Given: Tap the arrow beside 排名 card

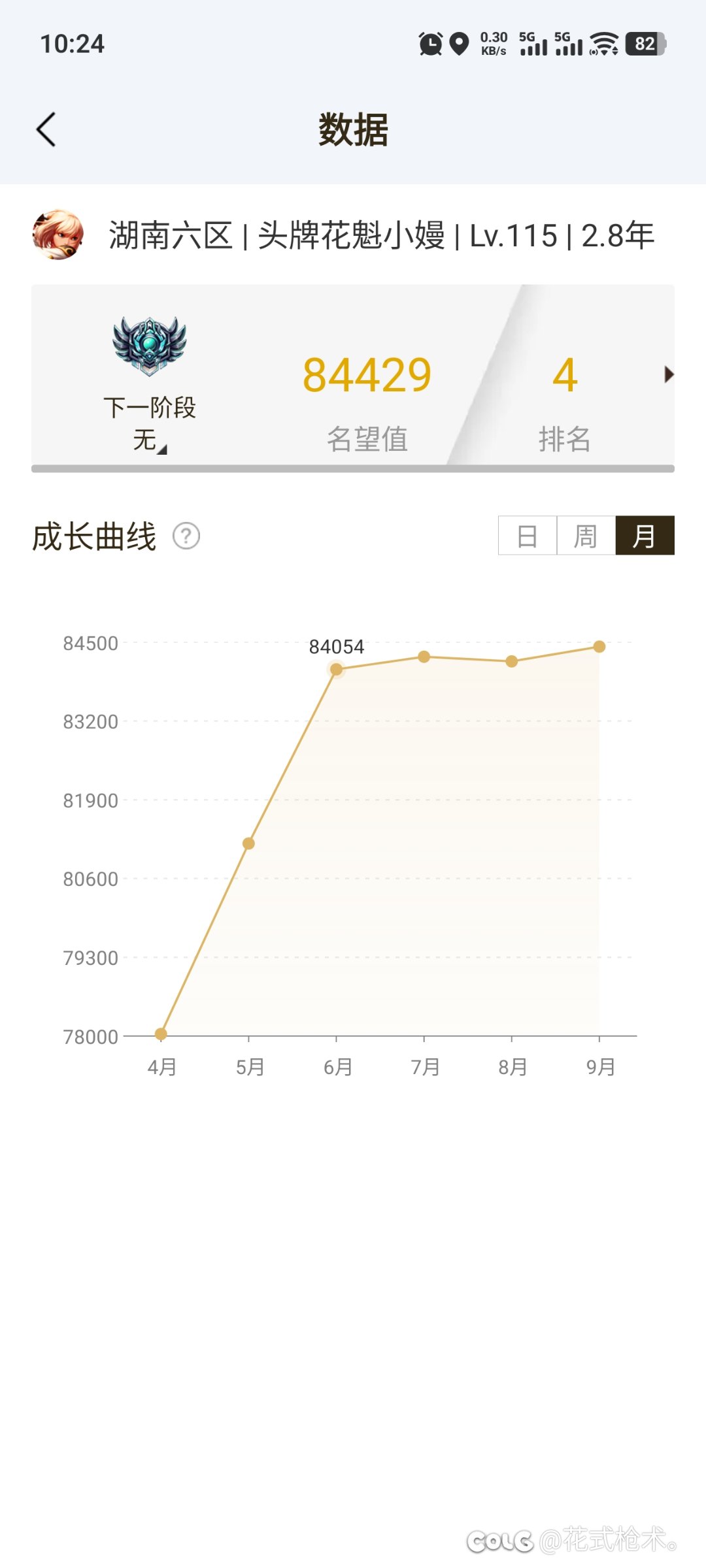Looking at the screenshot, I should [668, 374].
